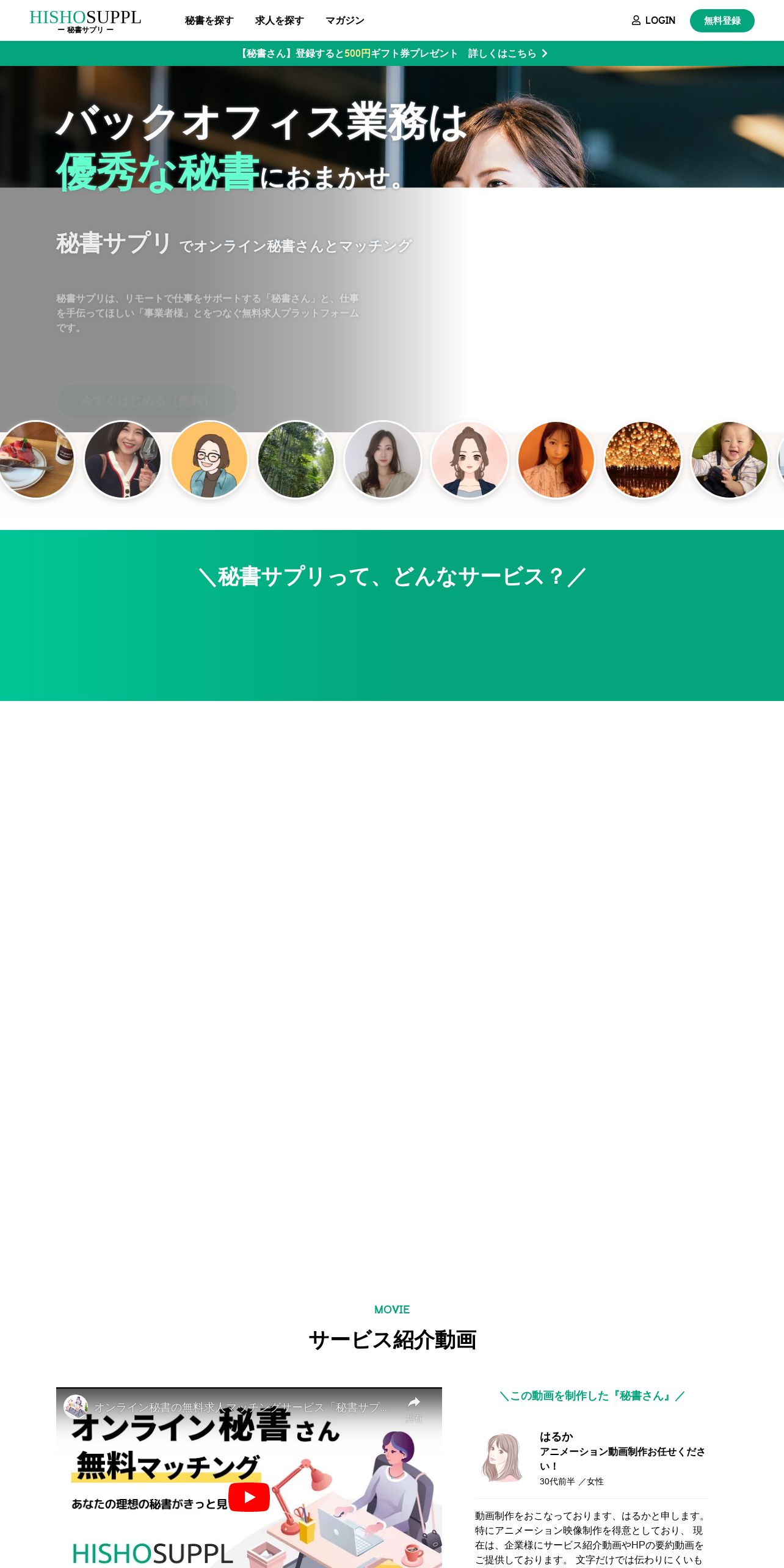The width and height of the screenshot is (784, 1568).
Task: Open the profile with bamboo forest avatar
Action: tap(296, 459)
